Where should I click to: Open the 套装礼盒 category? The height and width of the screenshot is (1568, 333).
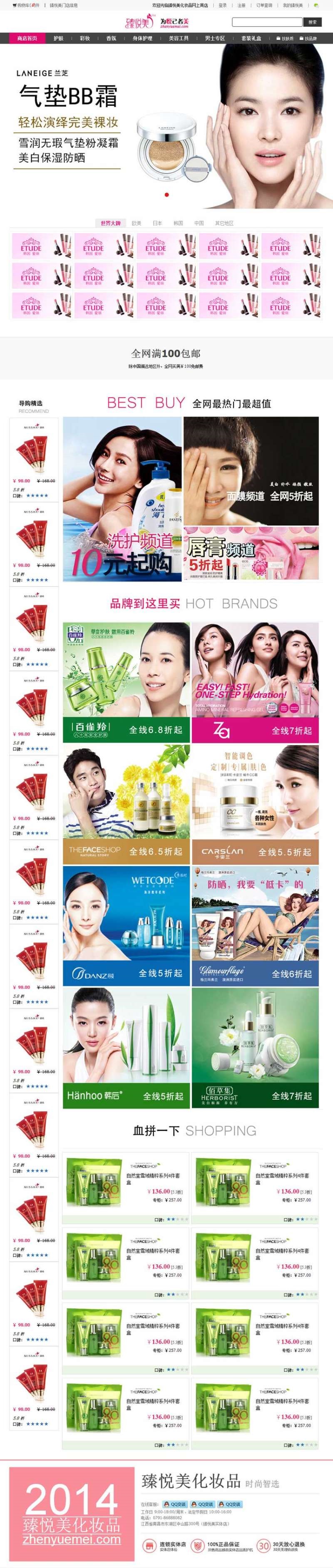click(x=251, y=38)
